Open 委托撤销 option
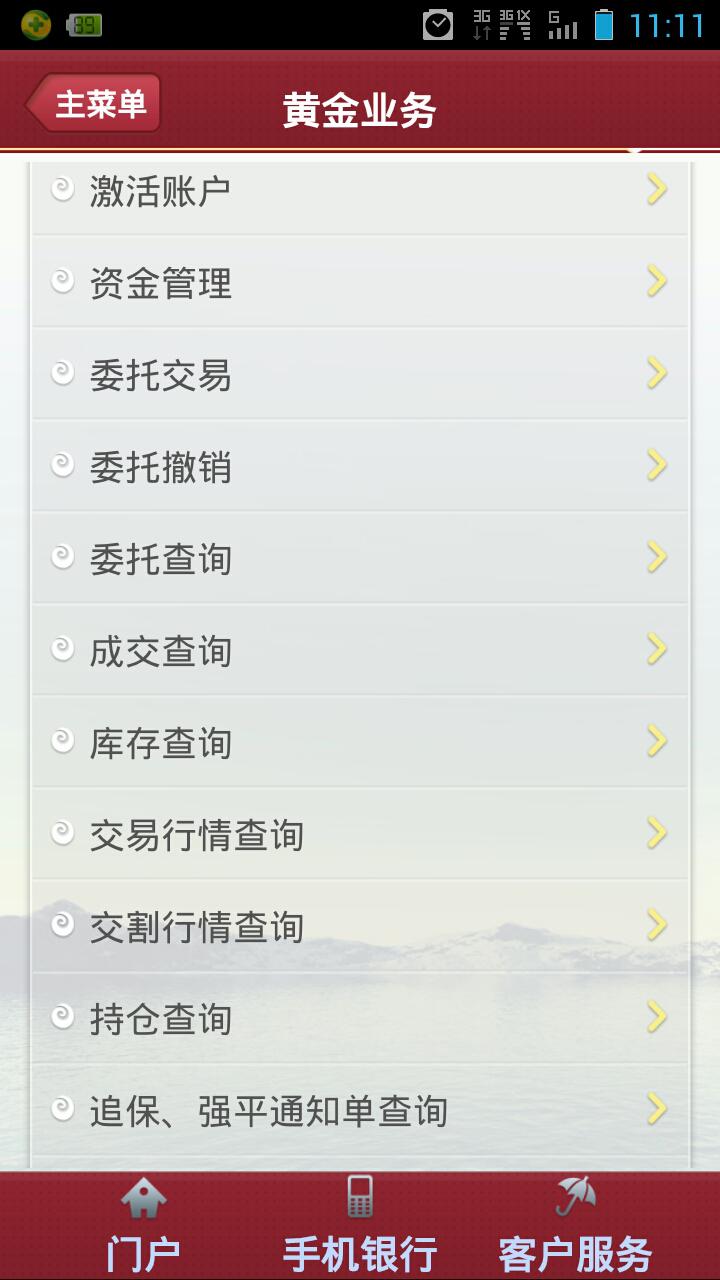The width and height of the screenshot is (720, 1280). pyautogui.click(x=360, y=467)
